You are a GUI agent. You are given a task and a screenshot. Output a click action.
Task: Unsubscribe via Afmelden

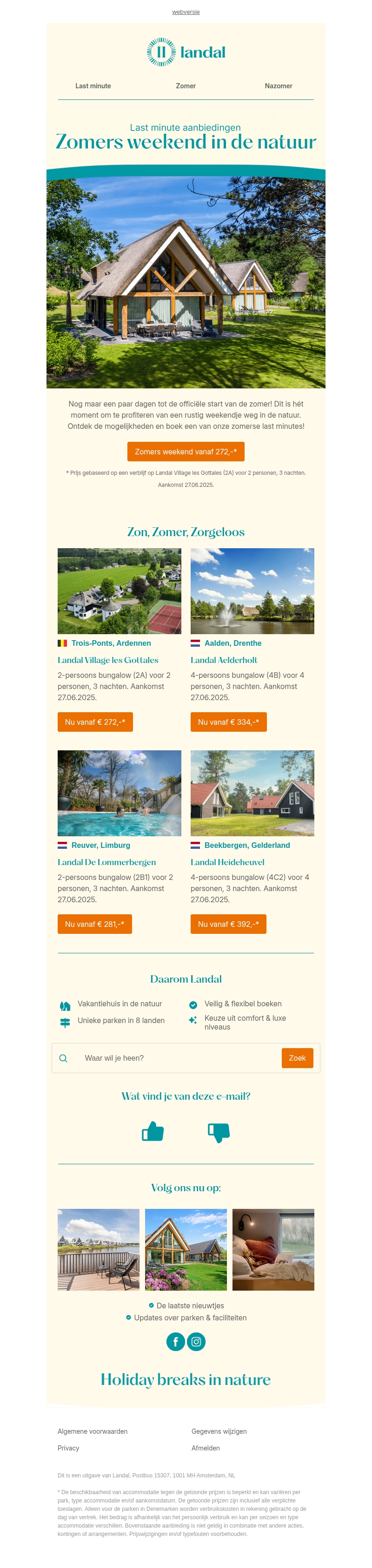(206, 1448)
